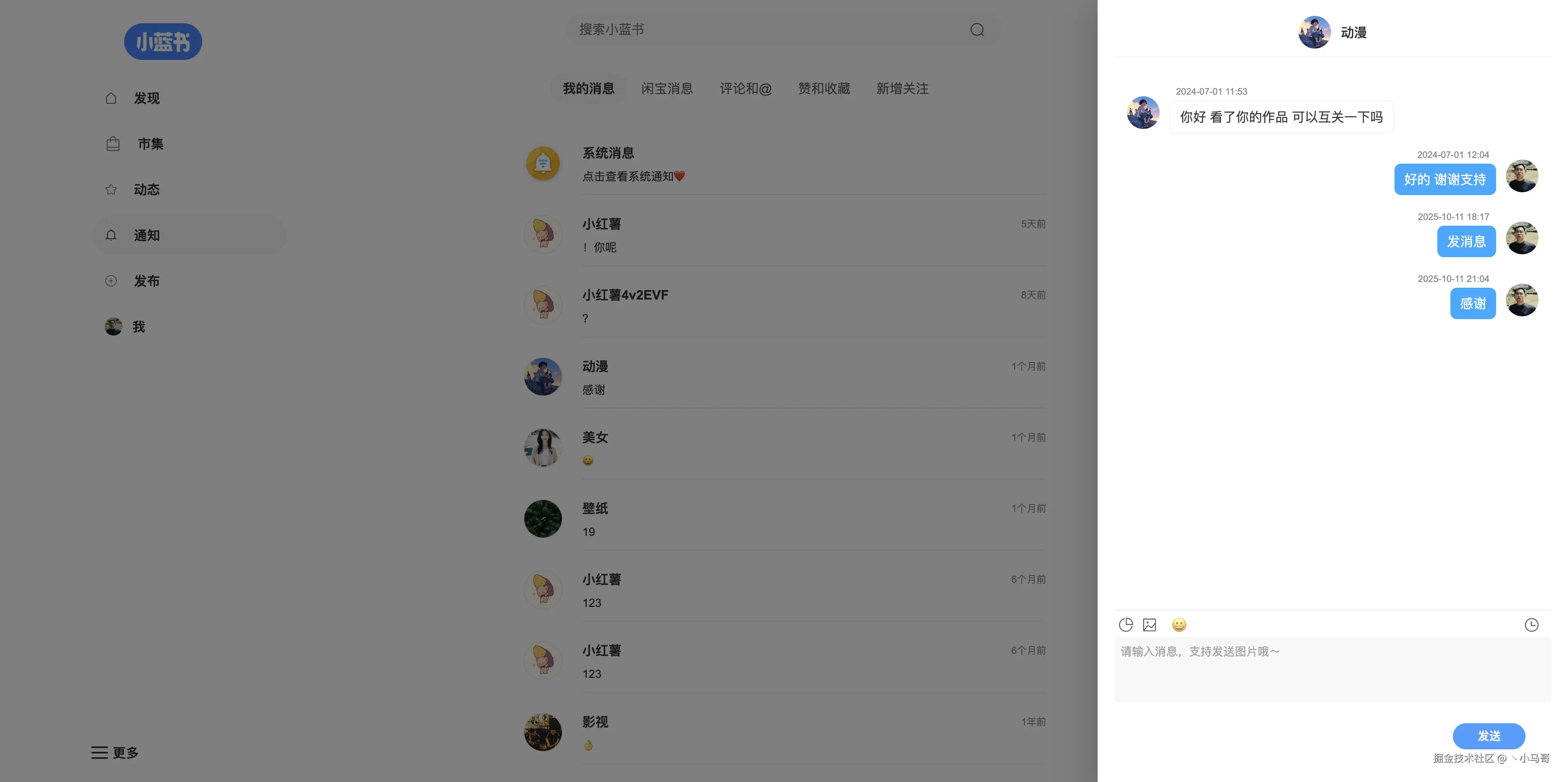The image size is (1568, 782).
Task: Tap the search magnifier icon
Action: point(977,30)
